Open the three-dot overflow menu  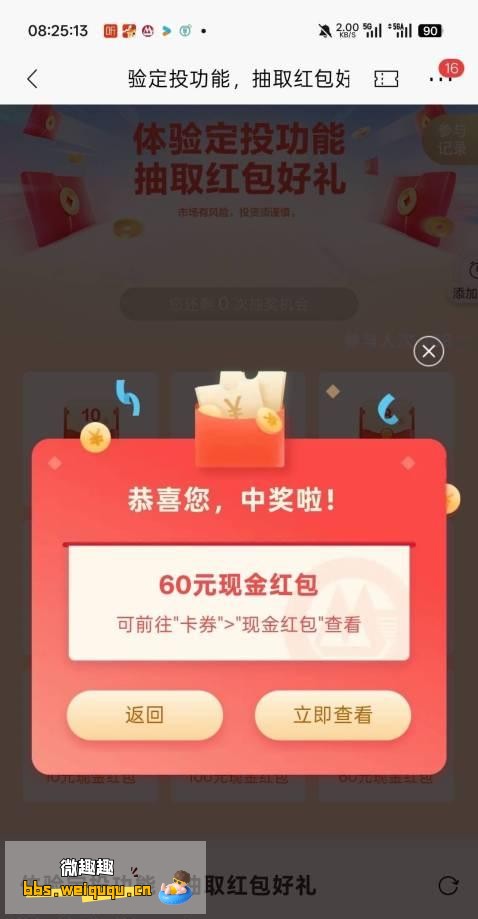[x=441, y=79]
